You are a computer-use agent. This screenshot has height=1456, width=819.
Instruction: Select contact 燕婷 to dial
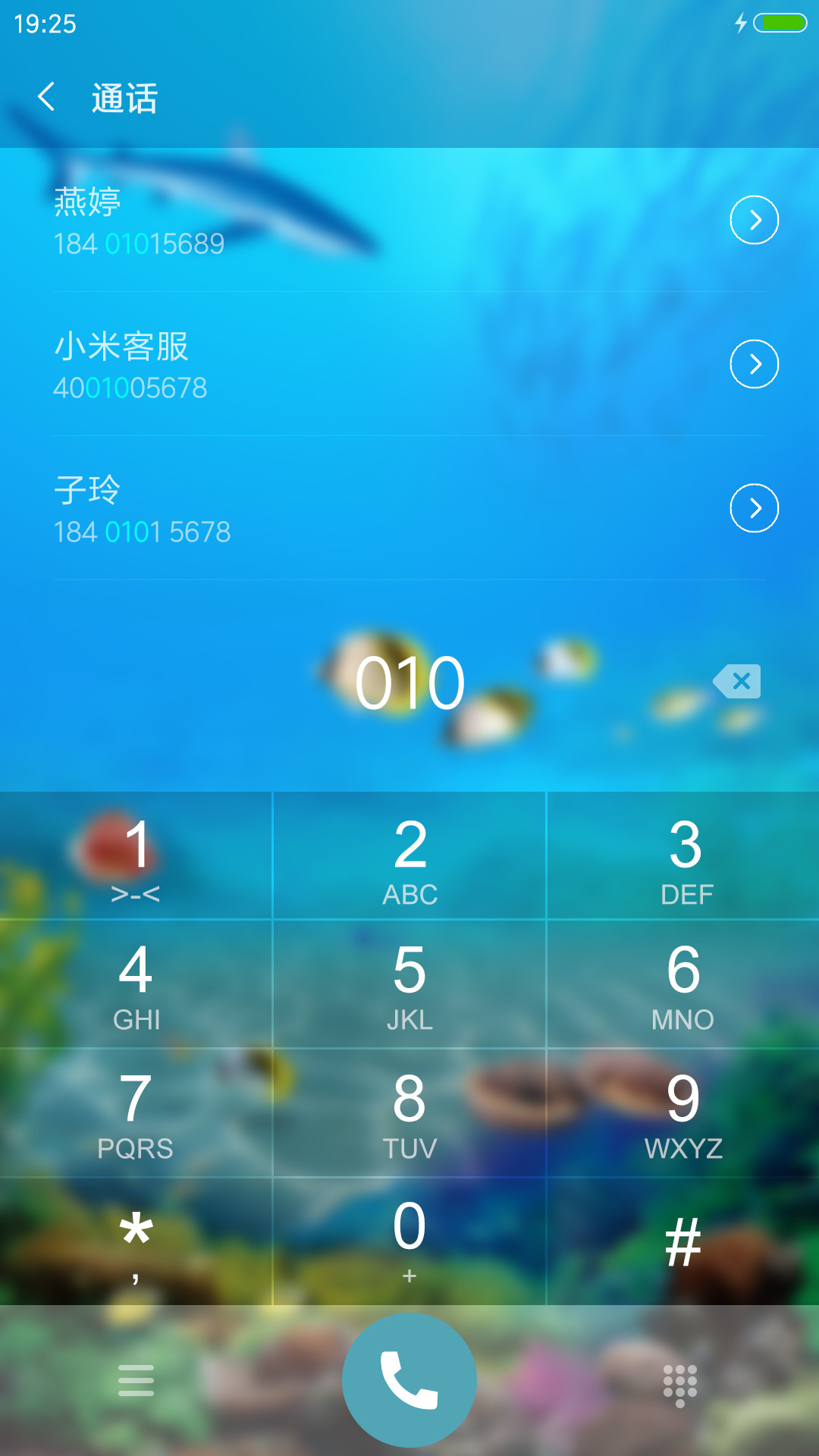[x=303, y=220]
